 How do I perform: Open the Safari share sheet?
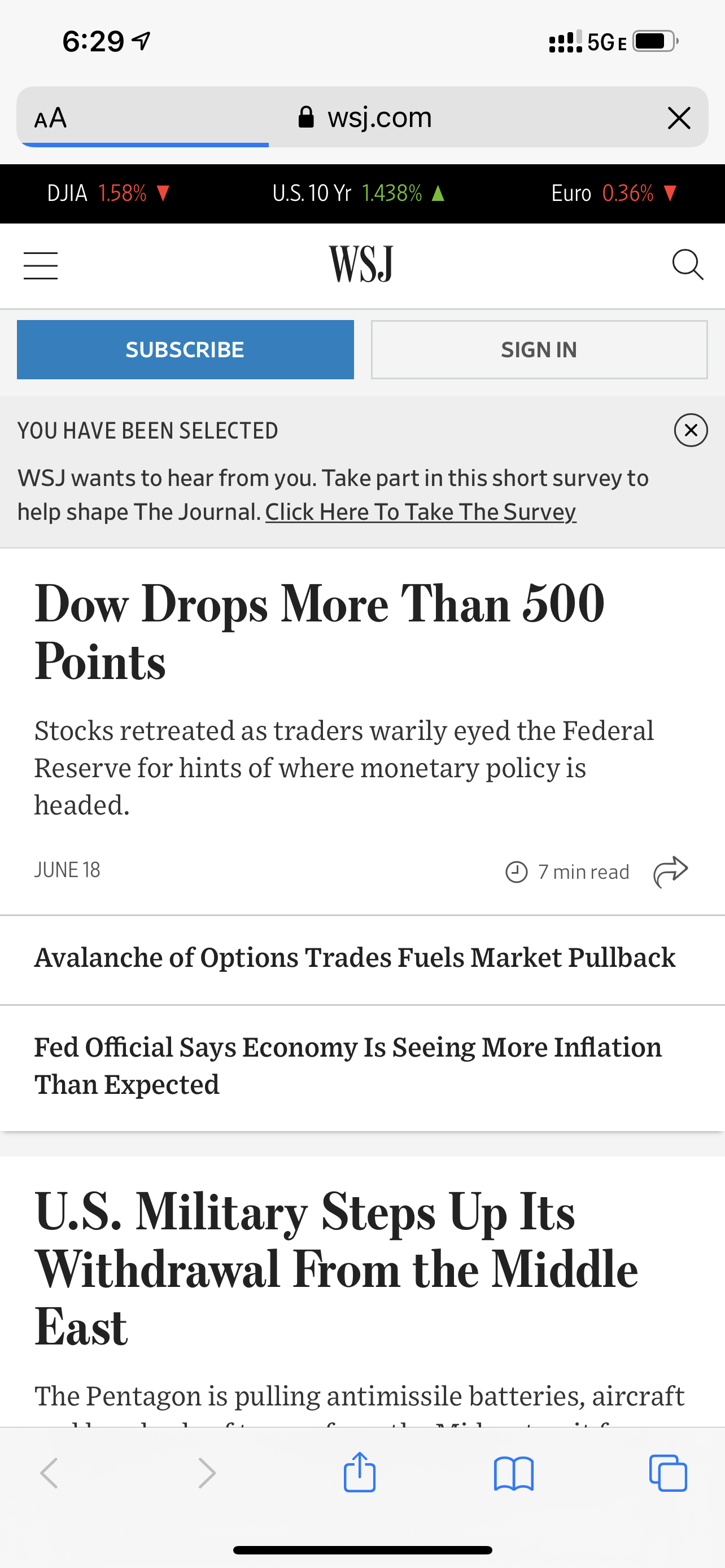[x=359, y=1473]
